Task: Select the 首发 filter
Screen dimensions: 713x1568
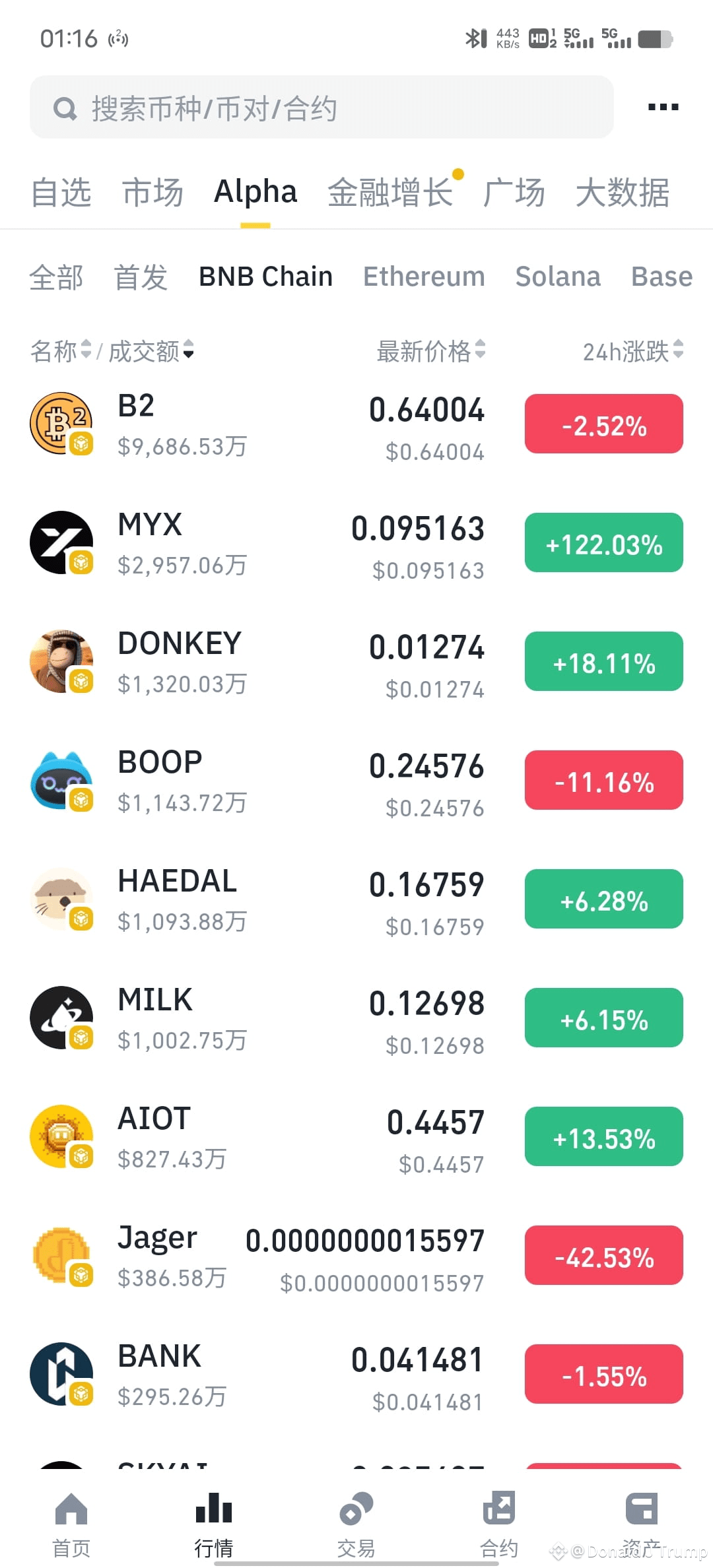Action: click(x=141, y=277)
